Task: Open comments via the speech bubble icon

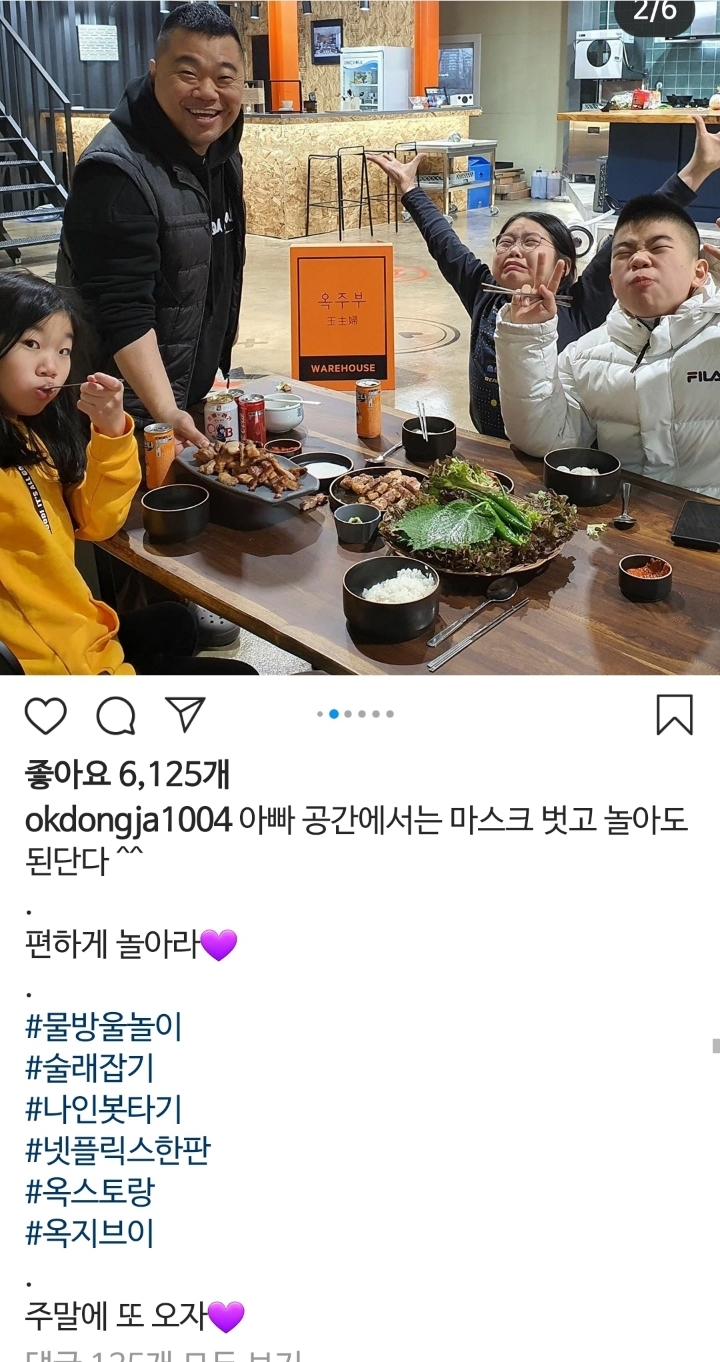Action: [x=116, y=715]
